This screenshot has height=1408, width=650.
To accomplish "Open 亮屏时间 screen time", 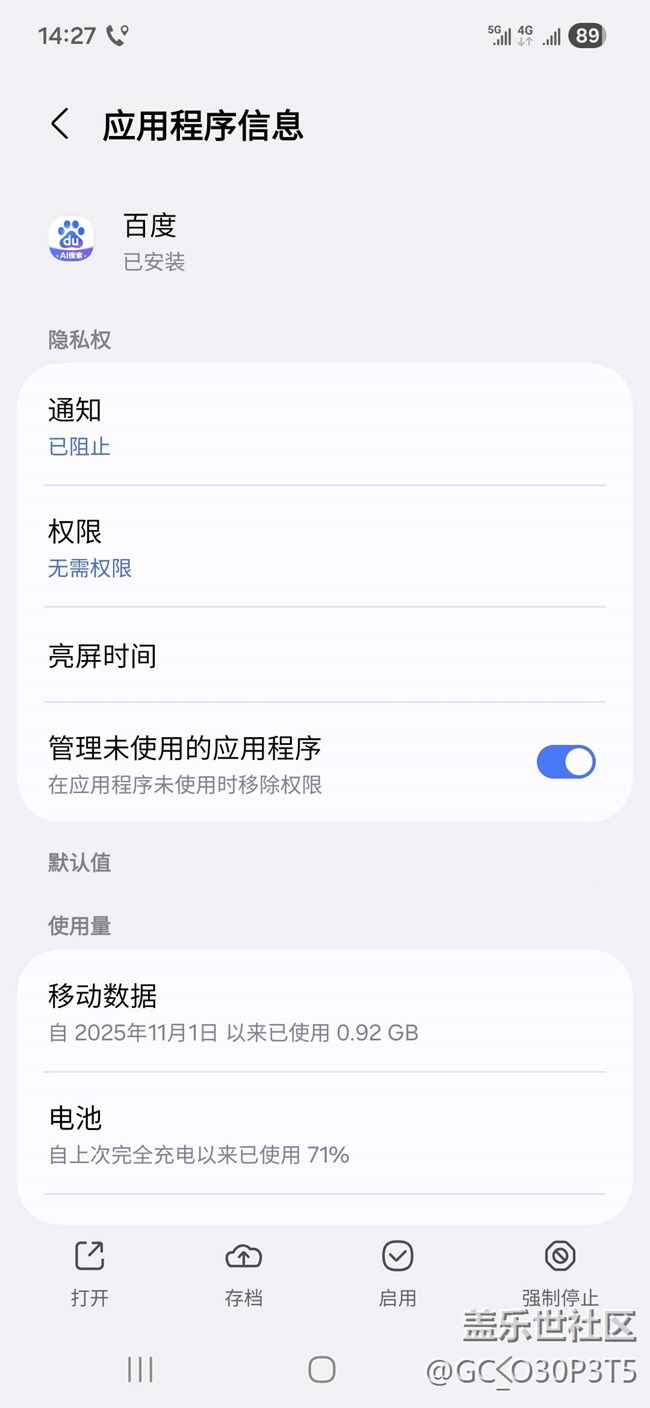I will (x=324, y=656).
